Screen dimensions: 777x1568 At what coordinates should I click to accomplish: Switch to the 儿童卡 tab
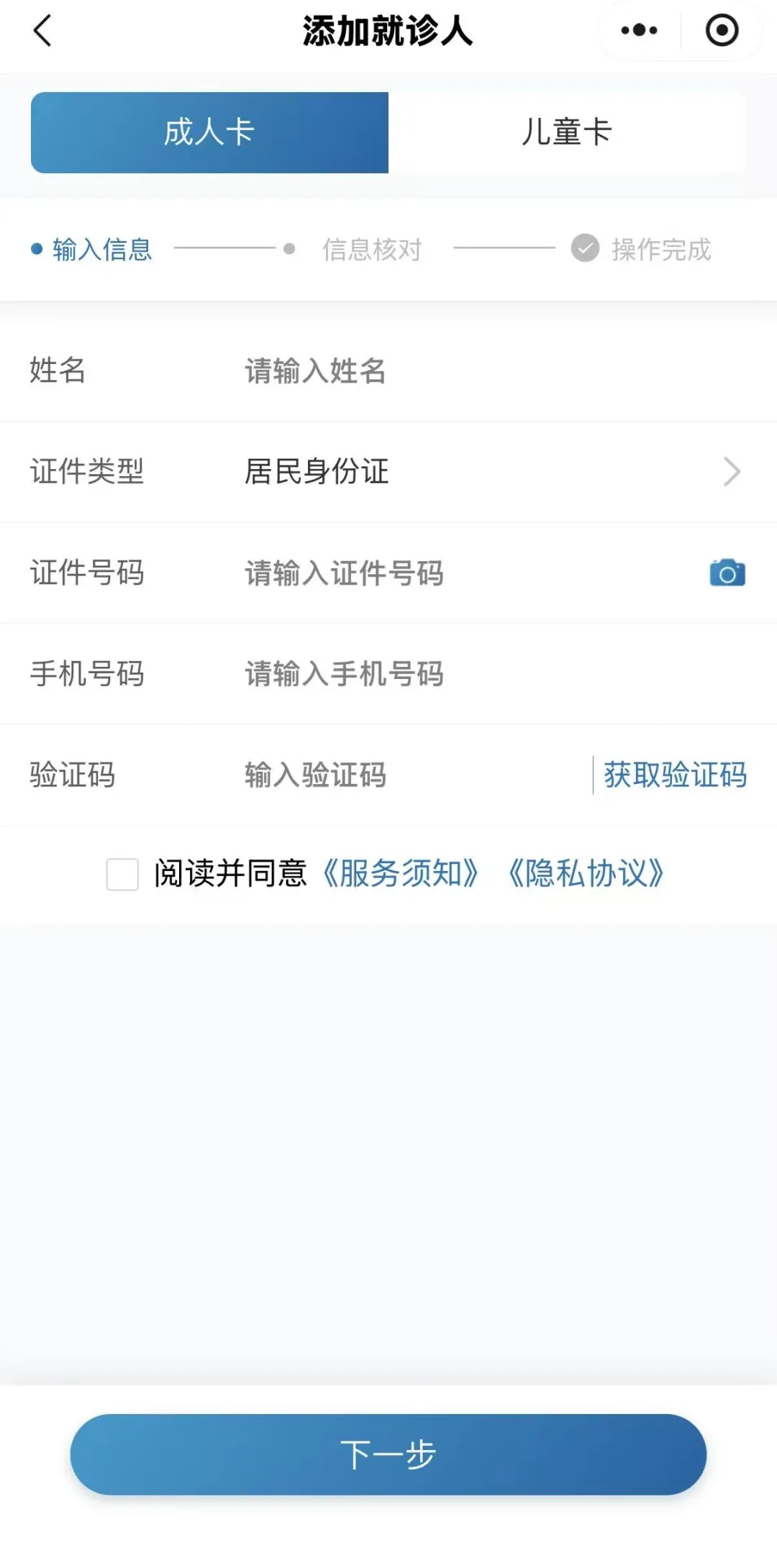[x=566, y=132]
